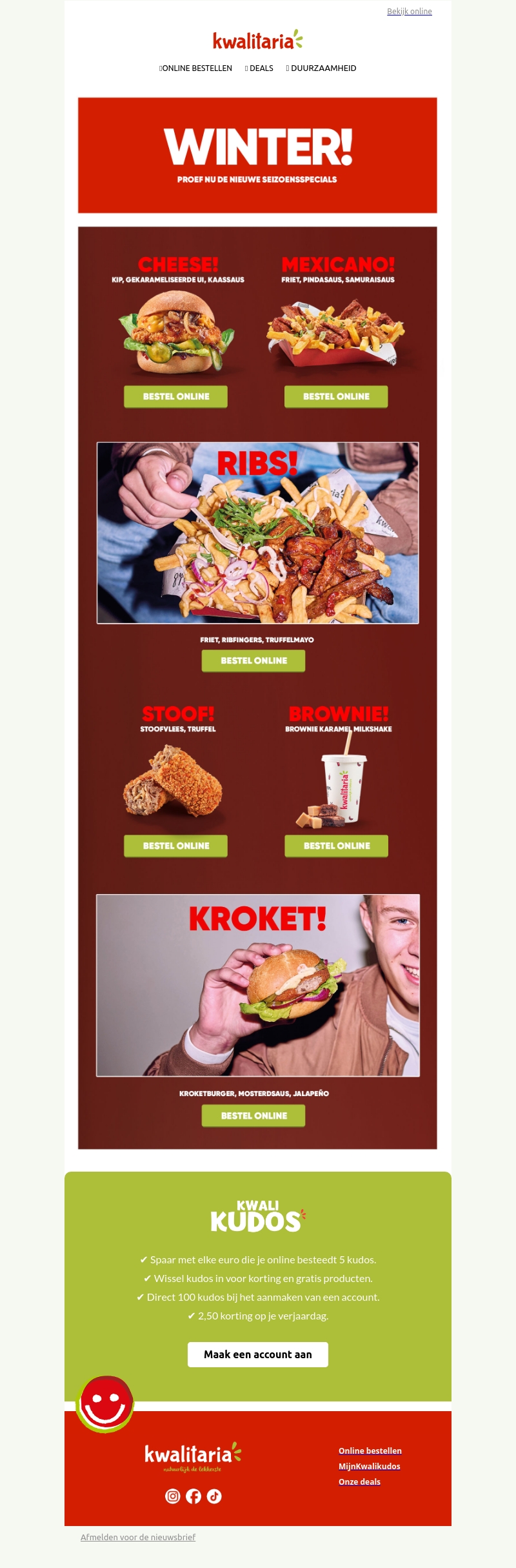Screen dimensions: 516x1568
Task: Follow the footer Online bestellen link
Action: [370, 1451]
